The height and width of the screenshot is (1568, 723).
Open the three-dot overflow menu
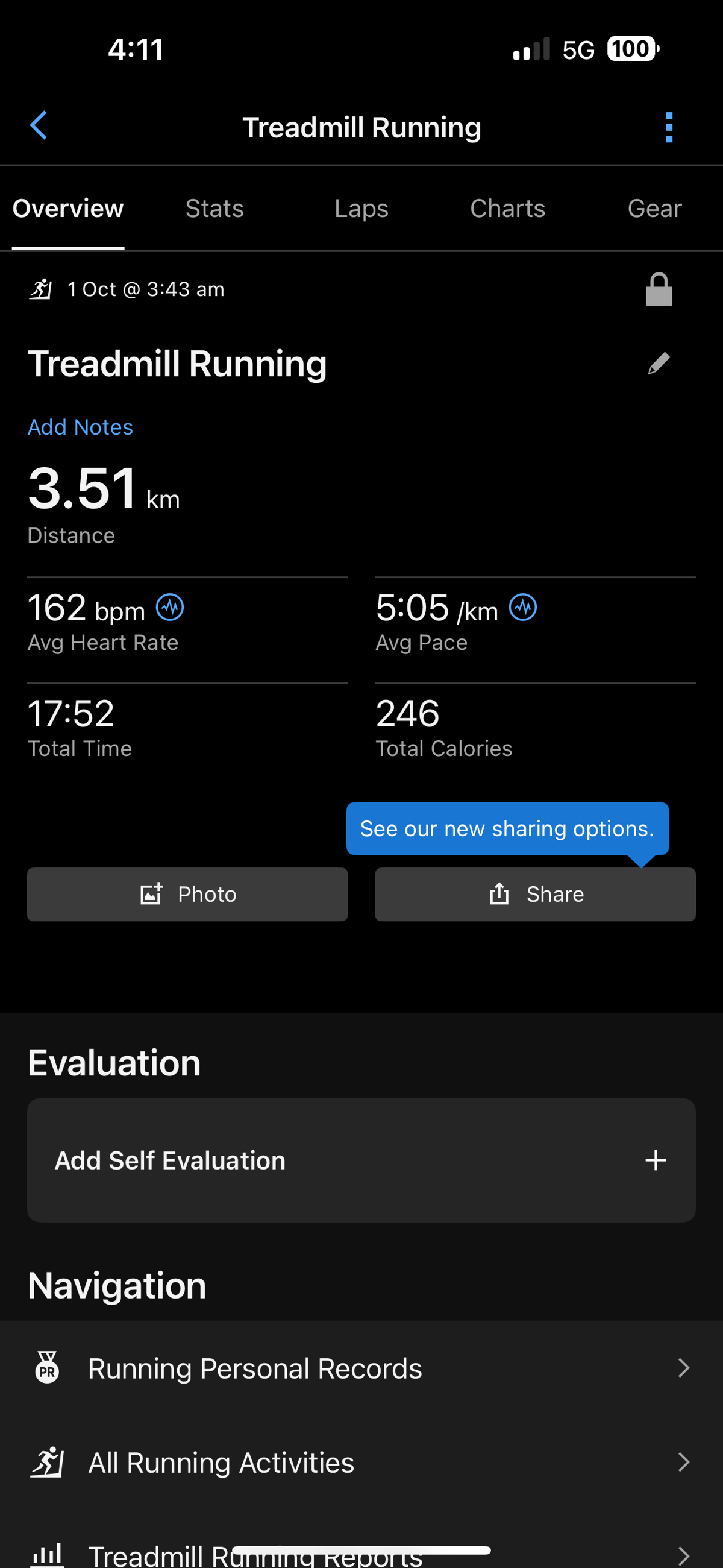coord(668,127)
